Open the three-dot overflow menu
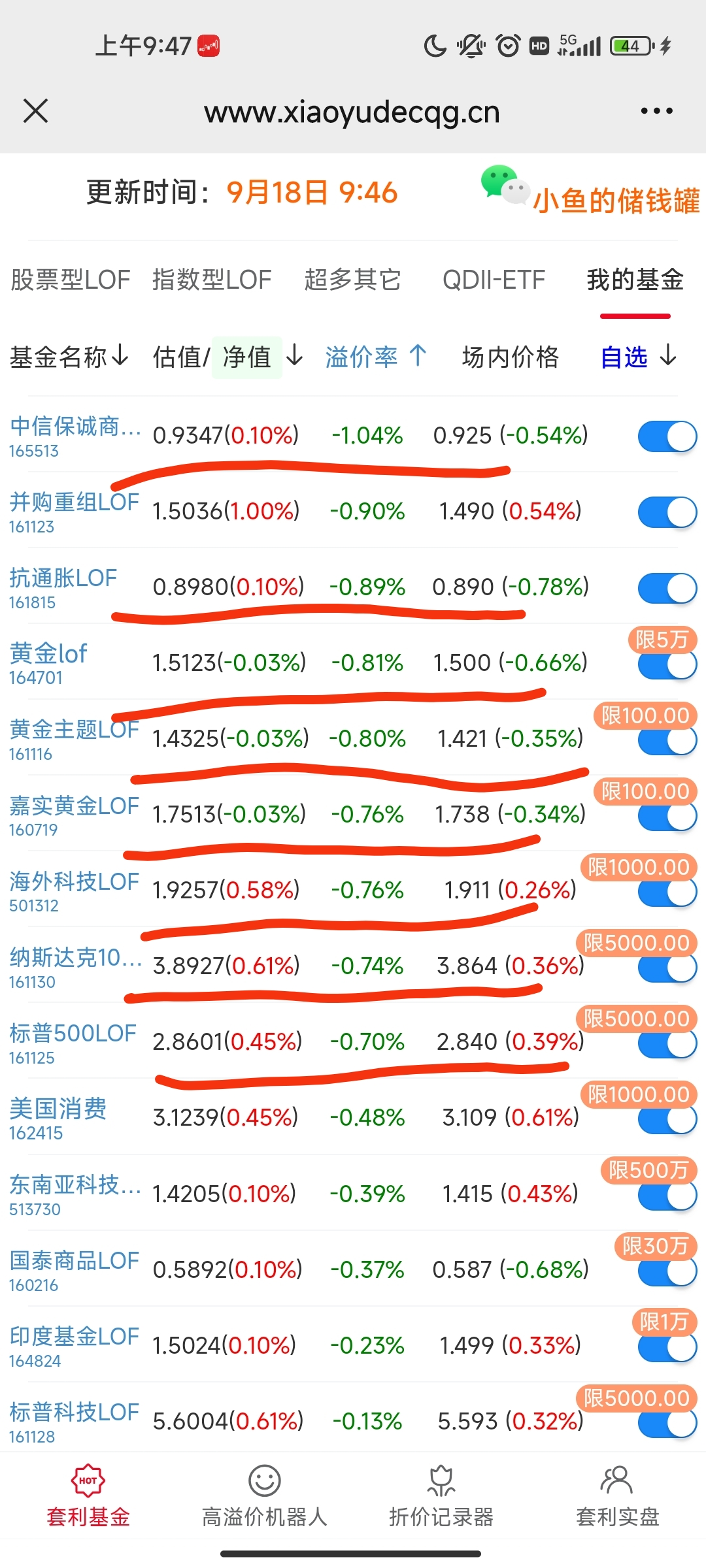This screenshot has height=1568, width=706. coord(656,111)
